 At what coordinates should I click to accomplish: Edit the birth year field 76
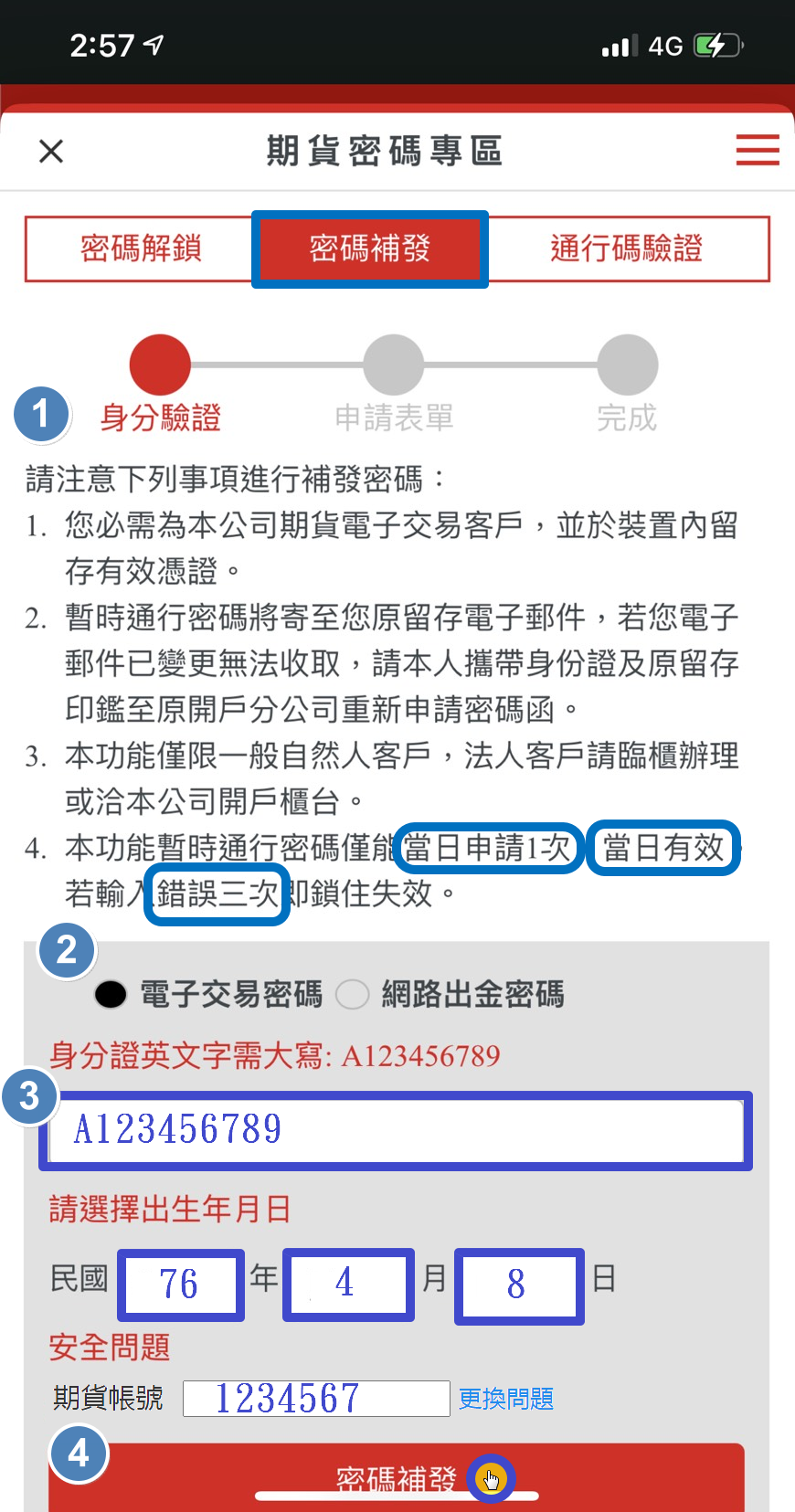(x=181, y=1285)
